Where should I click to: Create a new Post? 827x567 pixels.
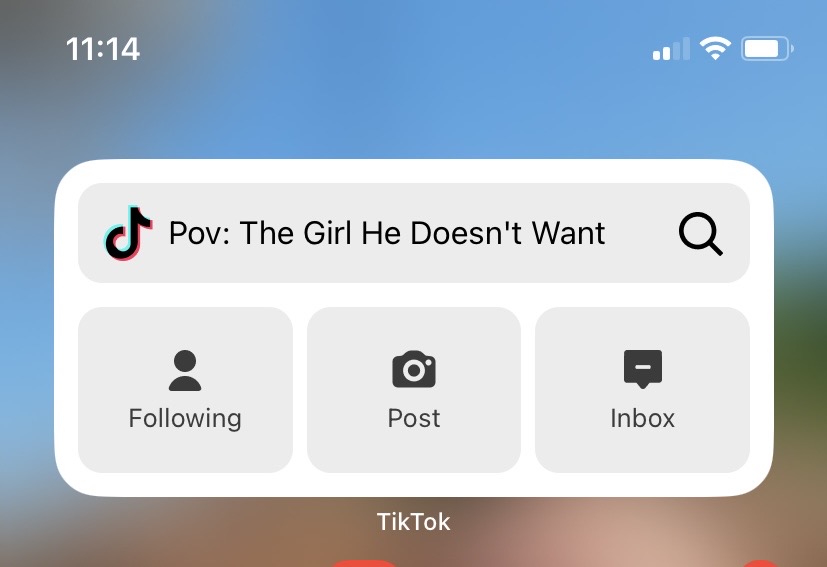[x=414, y=390]
